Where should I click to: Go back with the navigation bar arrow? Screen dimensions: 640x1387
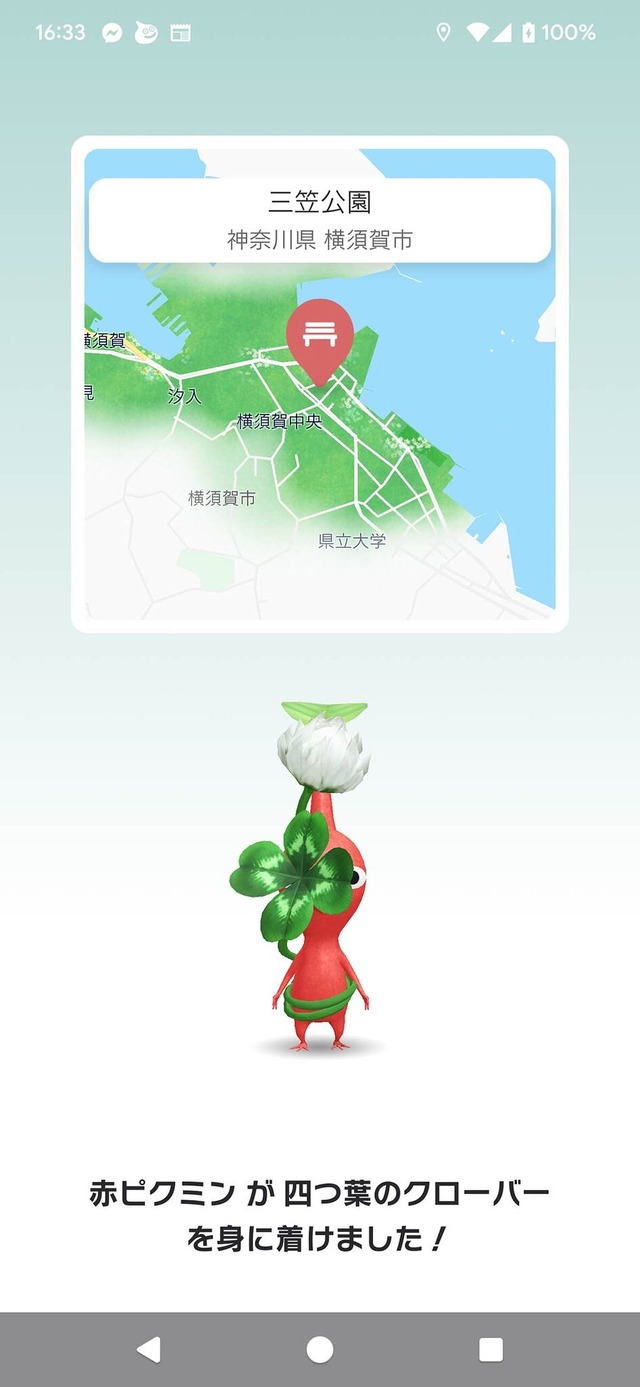pos(149,1350)
